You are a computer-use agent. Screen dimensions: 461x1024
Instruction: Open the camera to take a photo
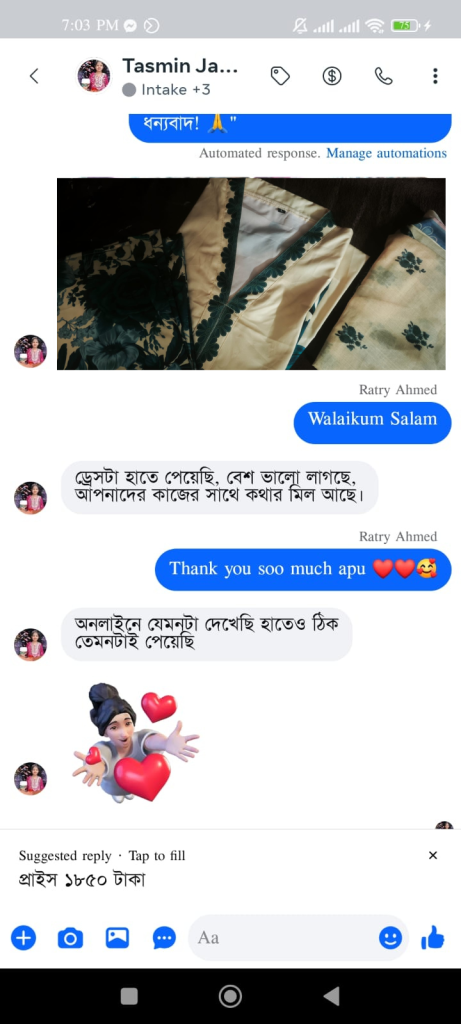tap(71, 938)
